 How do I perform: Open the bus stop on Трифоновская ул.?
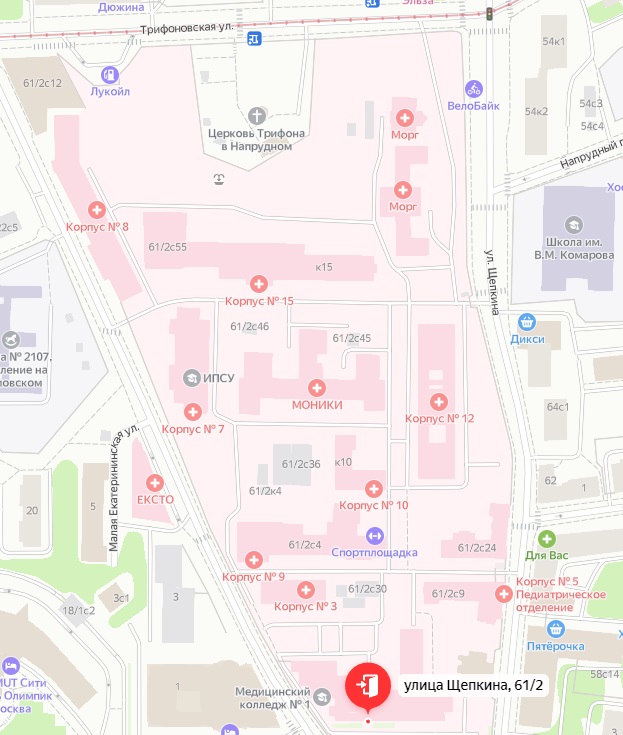point(254,38)
